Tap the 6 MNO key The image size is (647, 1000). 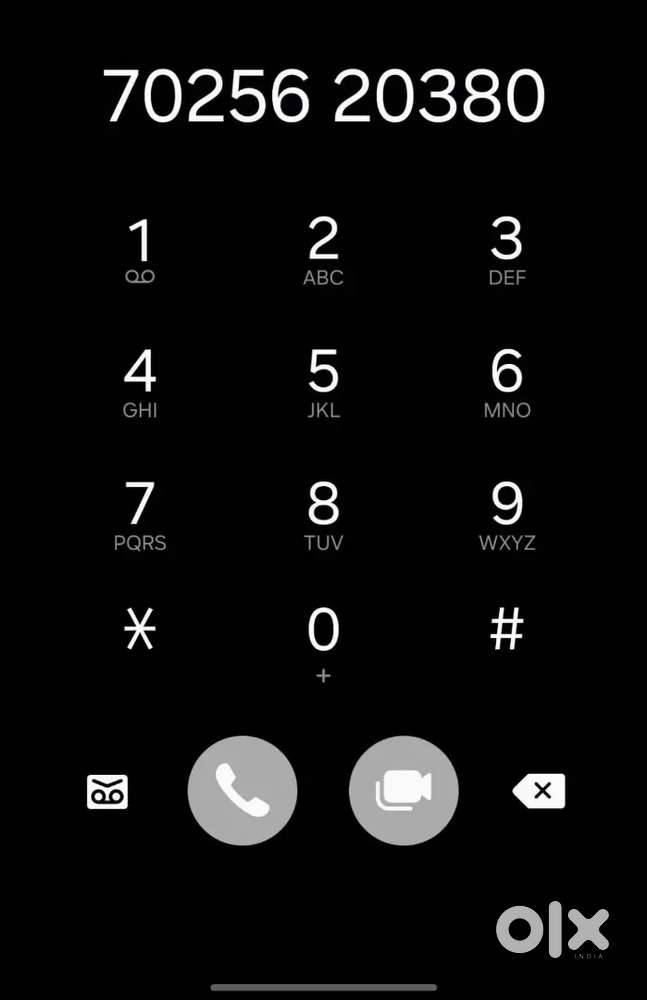(x=507, y=383)
